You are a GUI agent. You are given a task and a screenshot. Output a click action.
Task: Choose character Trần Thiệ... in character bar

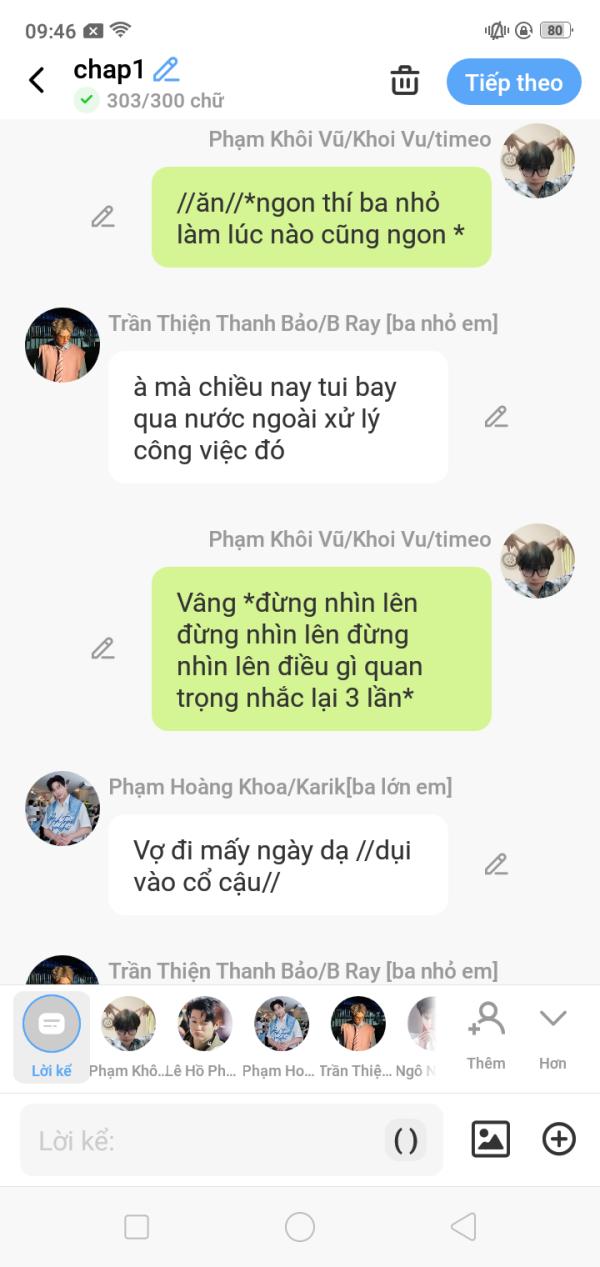coord(358,1037)
